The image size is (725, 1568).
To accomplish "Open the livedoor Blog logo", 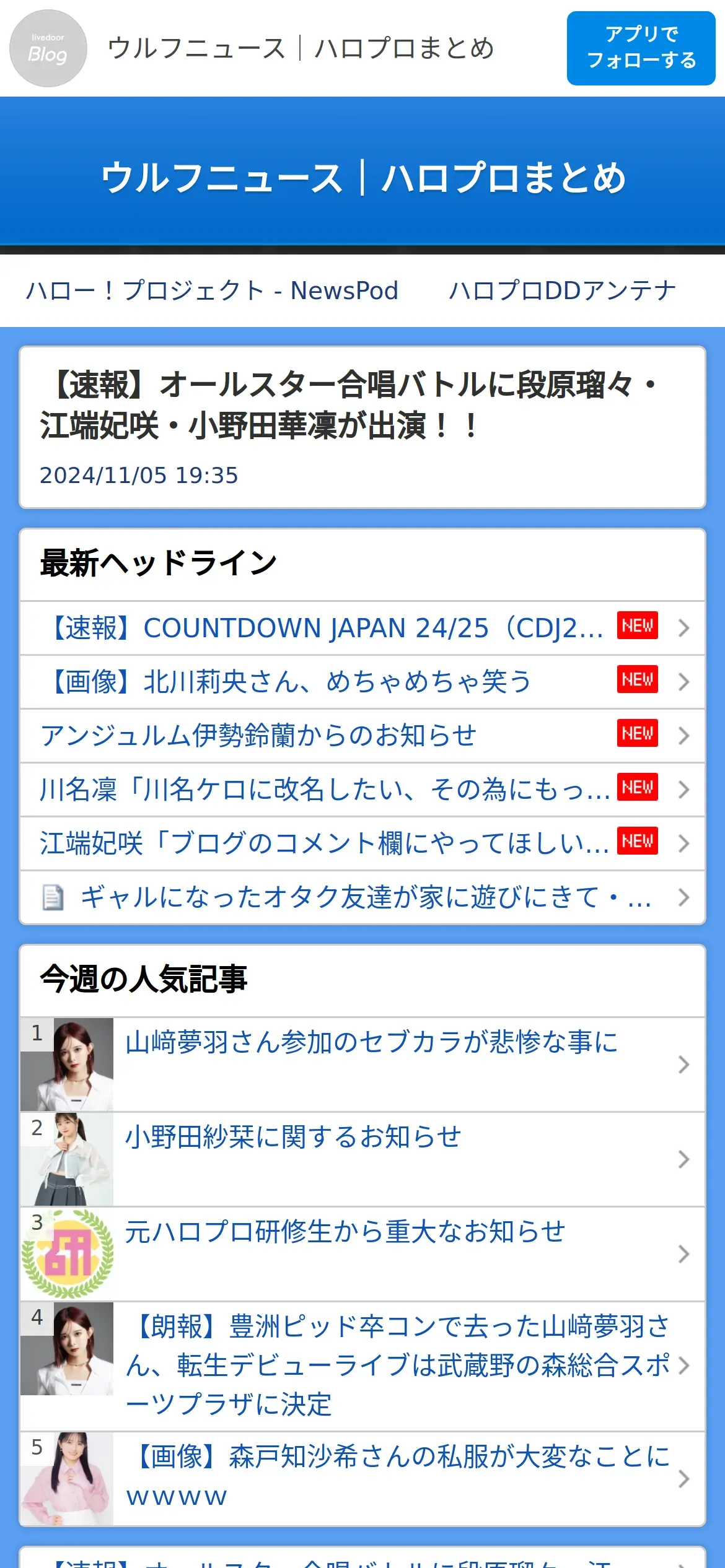I will point(48,48).
